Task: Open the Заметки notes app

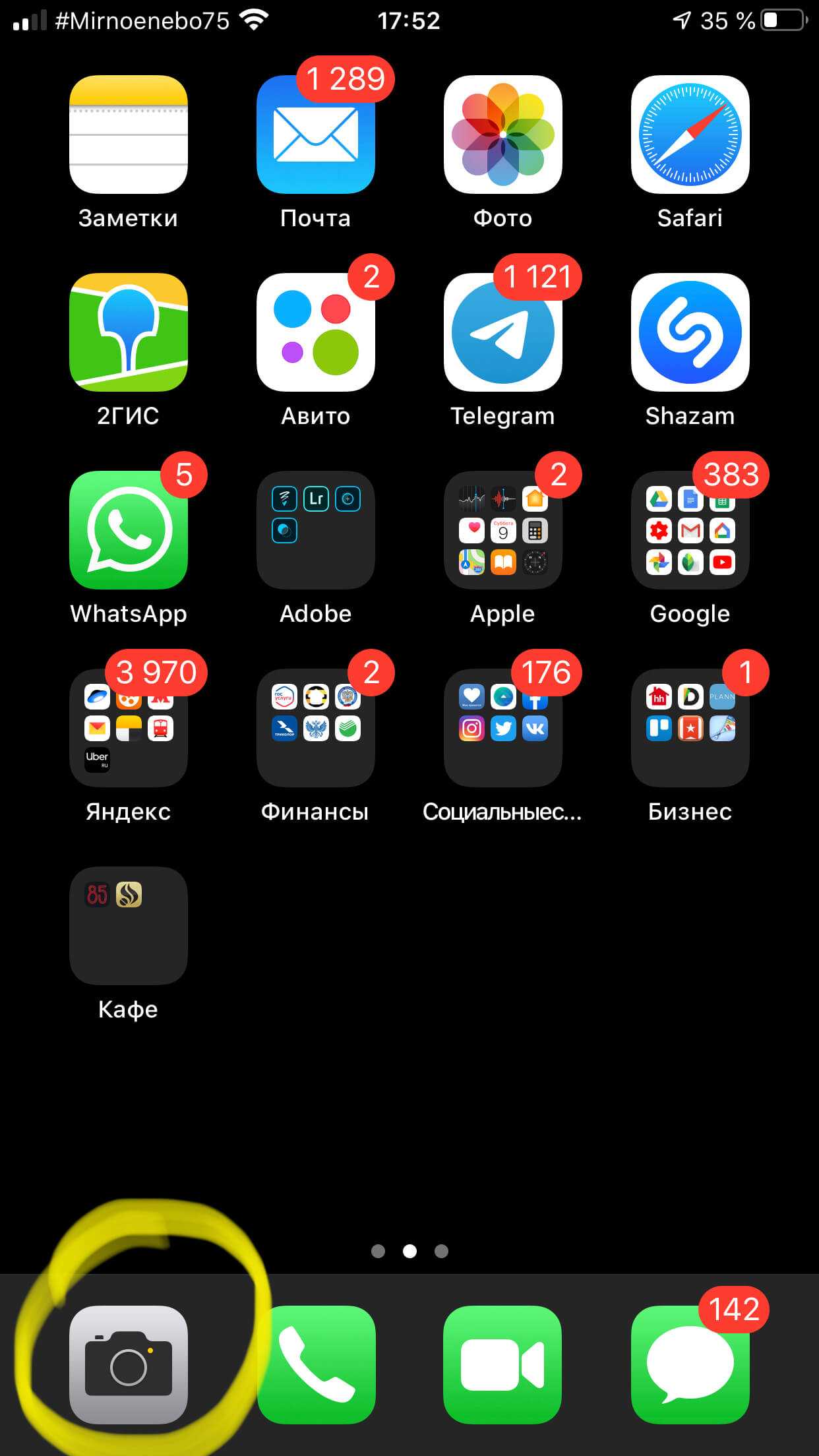Action: click(x=129, y=135)
